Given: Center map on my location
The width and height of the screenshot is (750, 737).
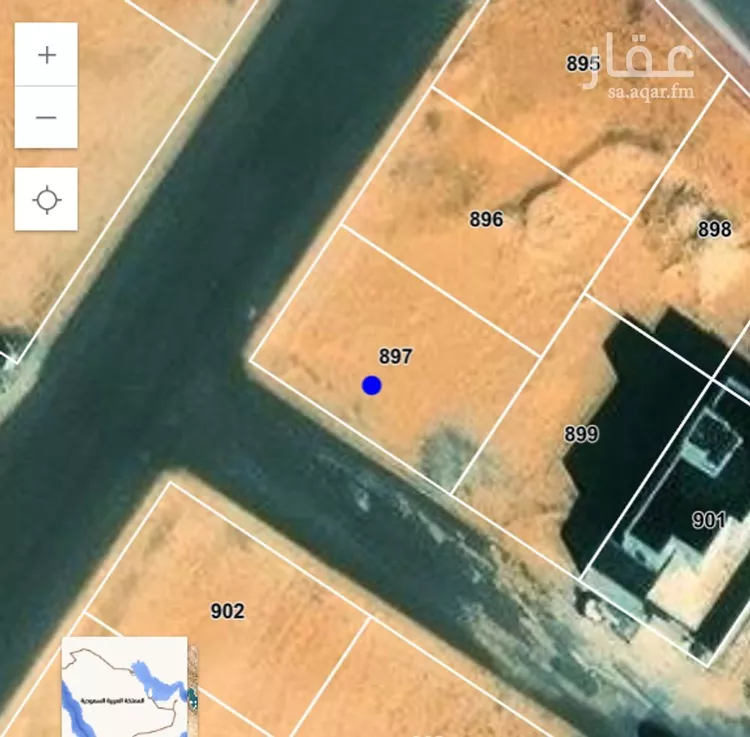Looking at the screenshot, I should 46,199.
